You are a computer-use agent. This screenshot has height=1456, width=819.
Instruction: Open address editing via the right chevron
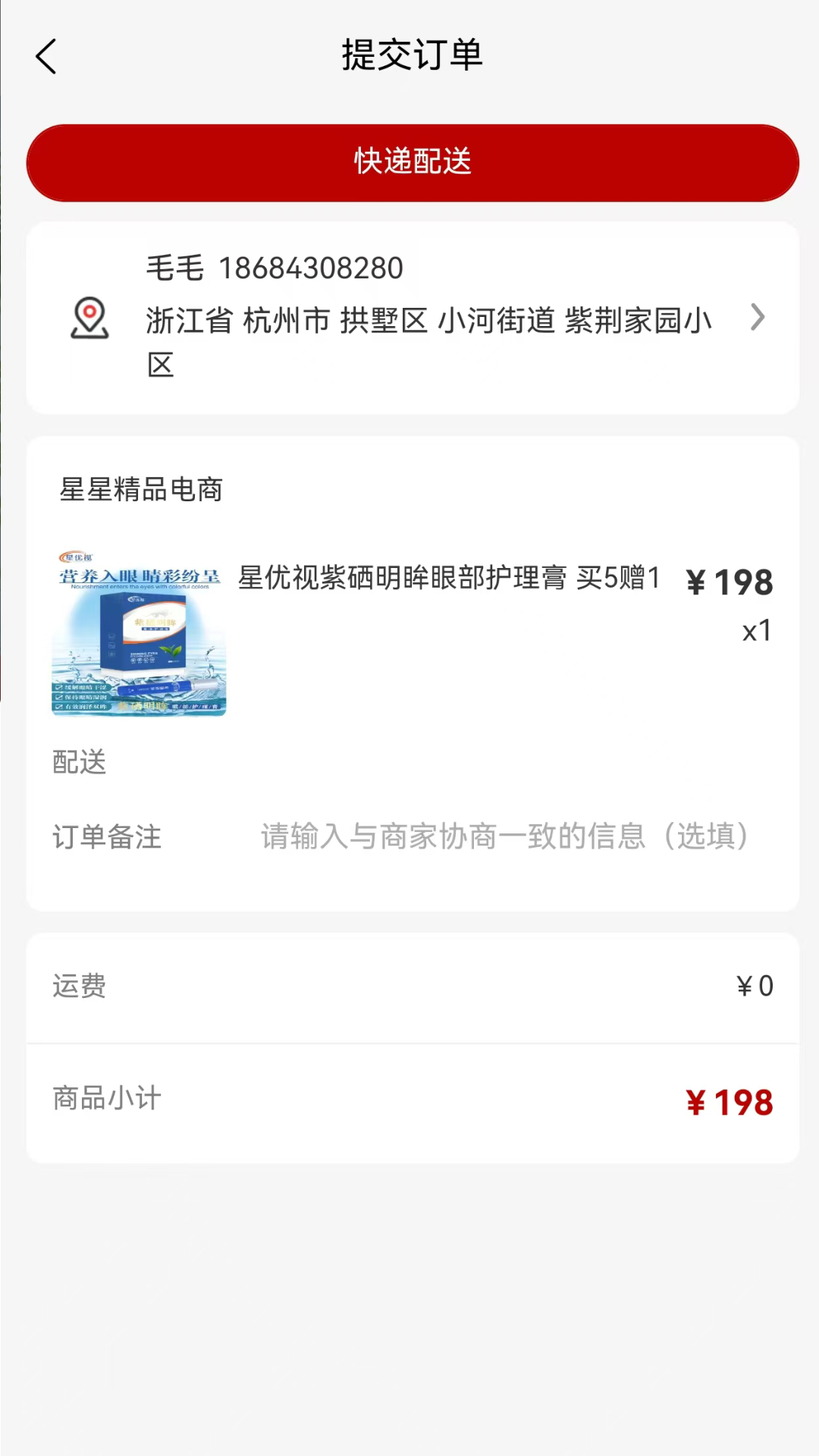758,318
